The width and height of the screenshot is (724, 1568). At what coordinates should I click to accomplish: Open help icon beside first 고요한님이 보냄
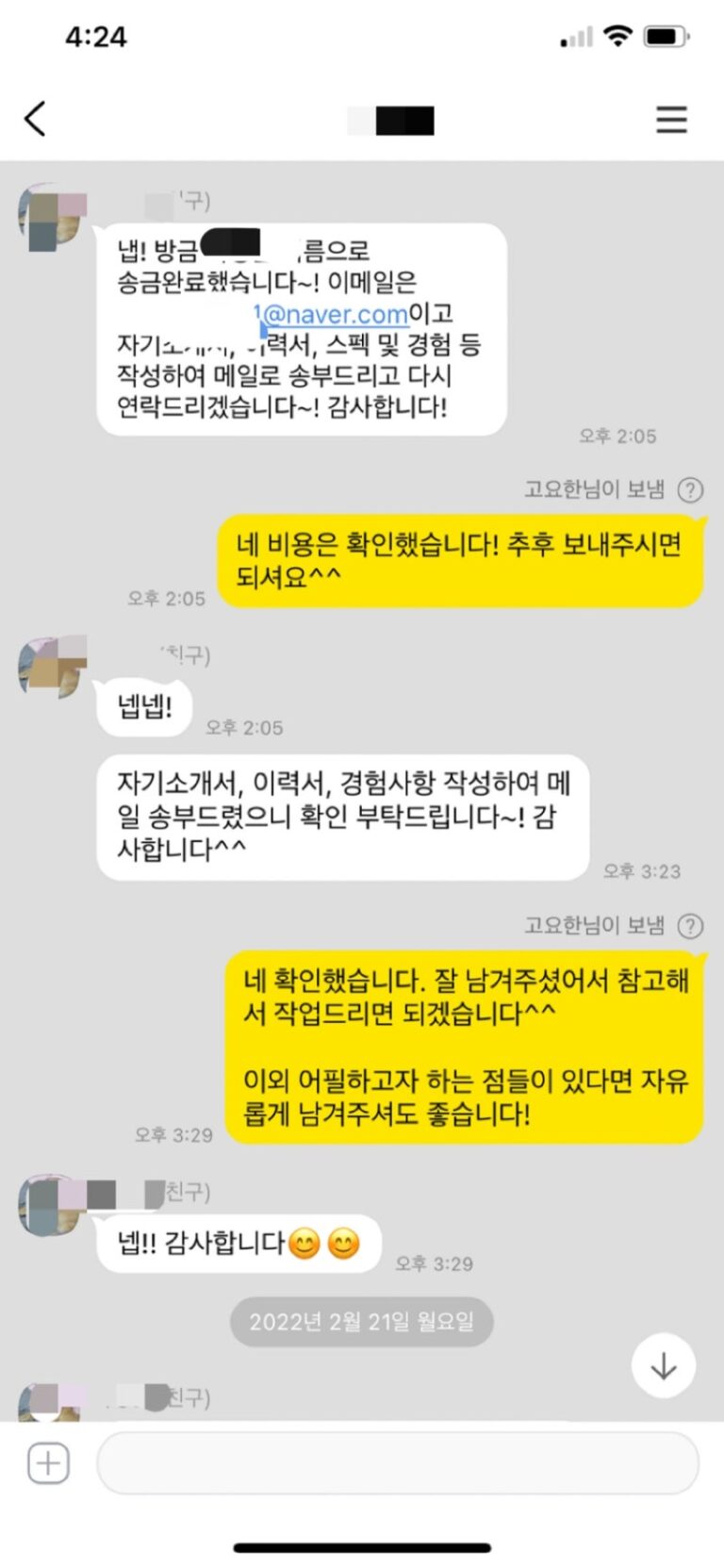point(691,489)
